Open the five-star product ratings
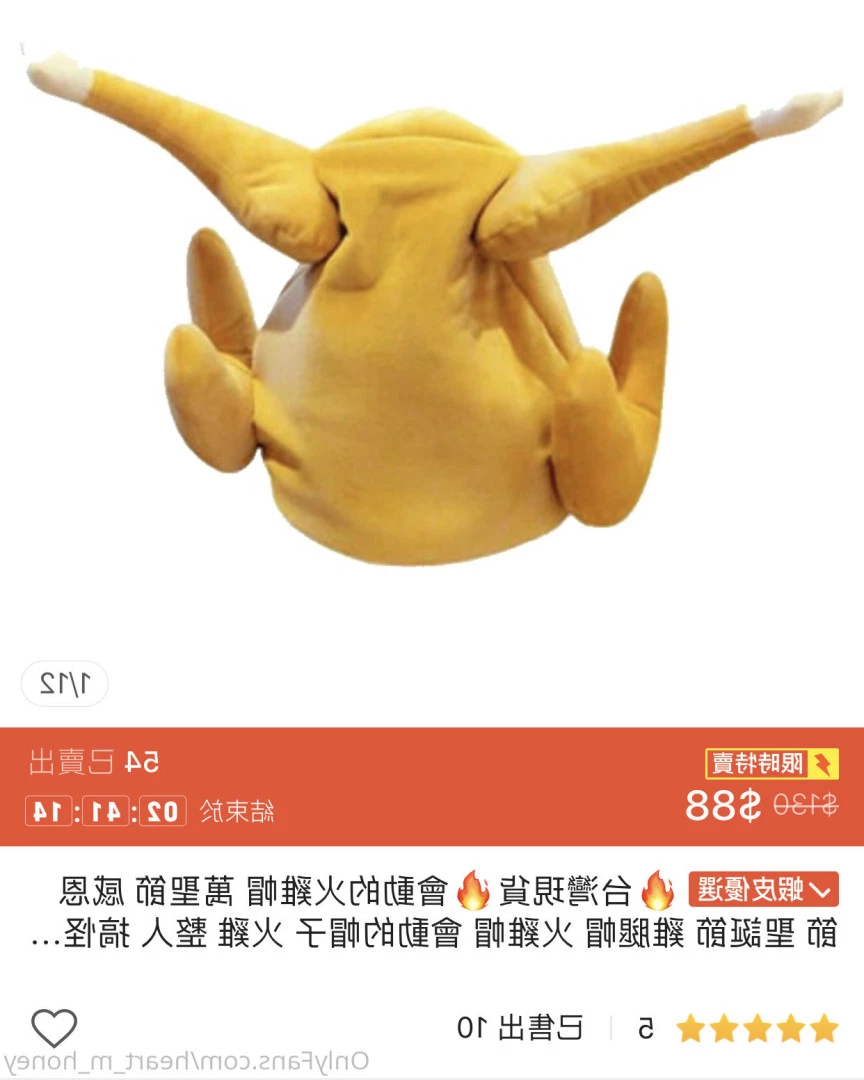The height and width of the screenshot is (1080, 864). coord(757,1028)
